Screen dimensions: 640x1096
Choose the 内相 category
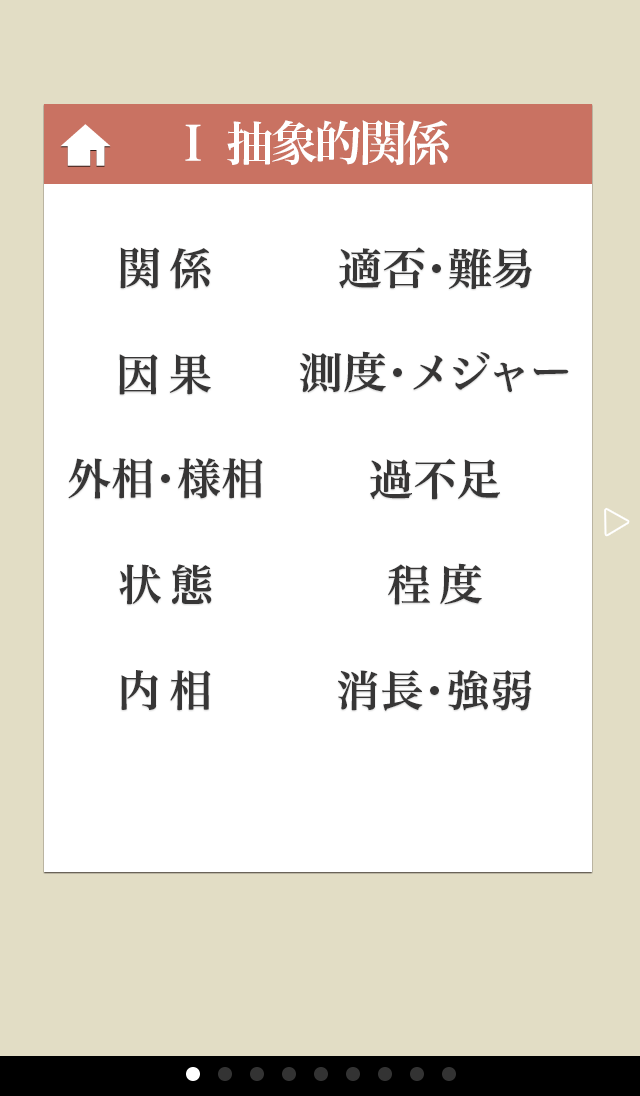coord(165,691)
